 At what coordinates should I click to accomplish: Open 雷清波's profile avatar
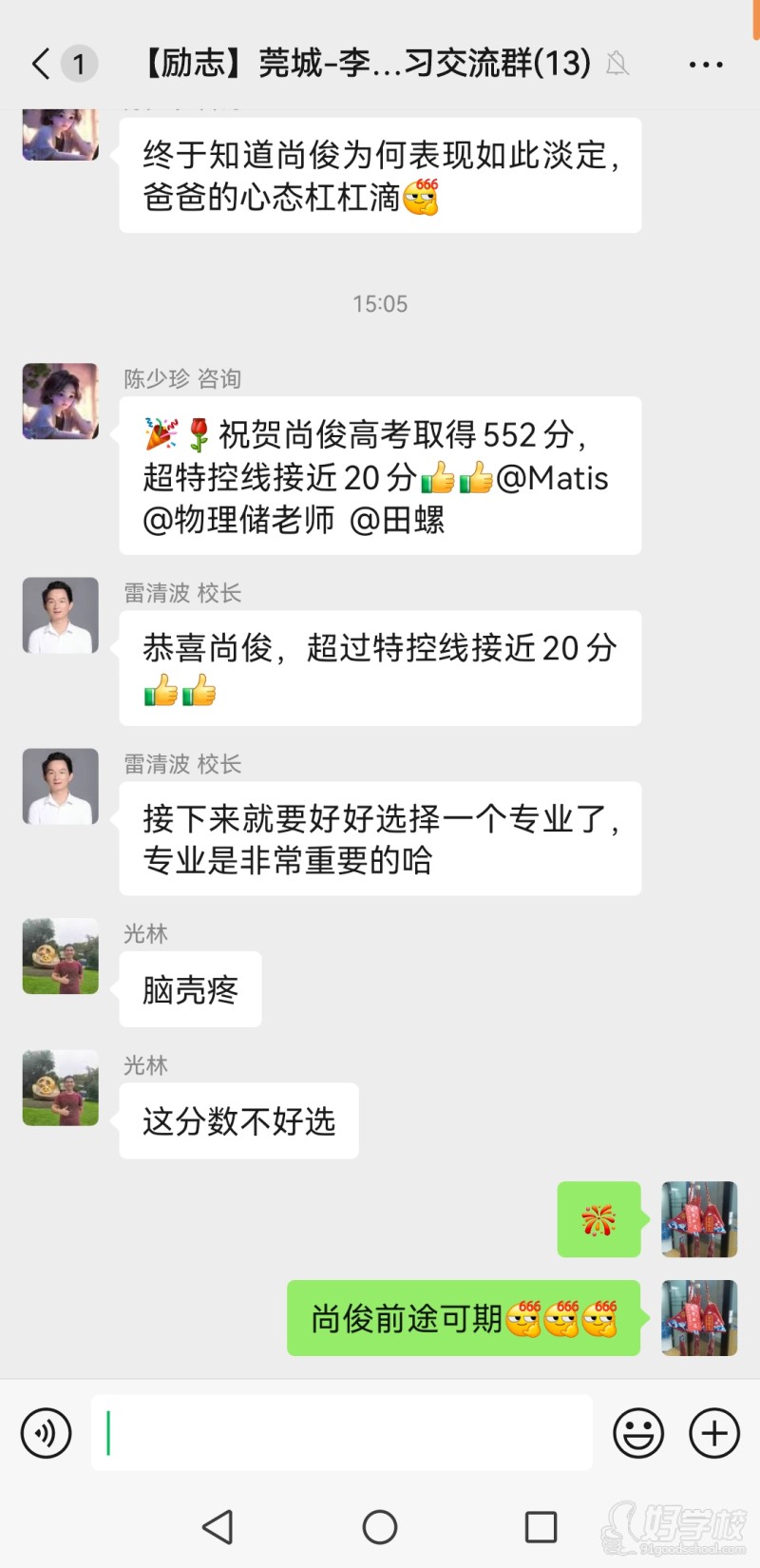click(x=59, y=615)
